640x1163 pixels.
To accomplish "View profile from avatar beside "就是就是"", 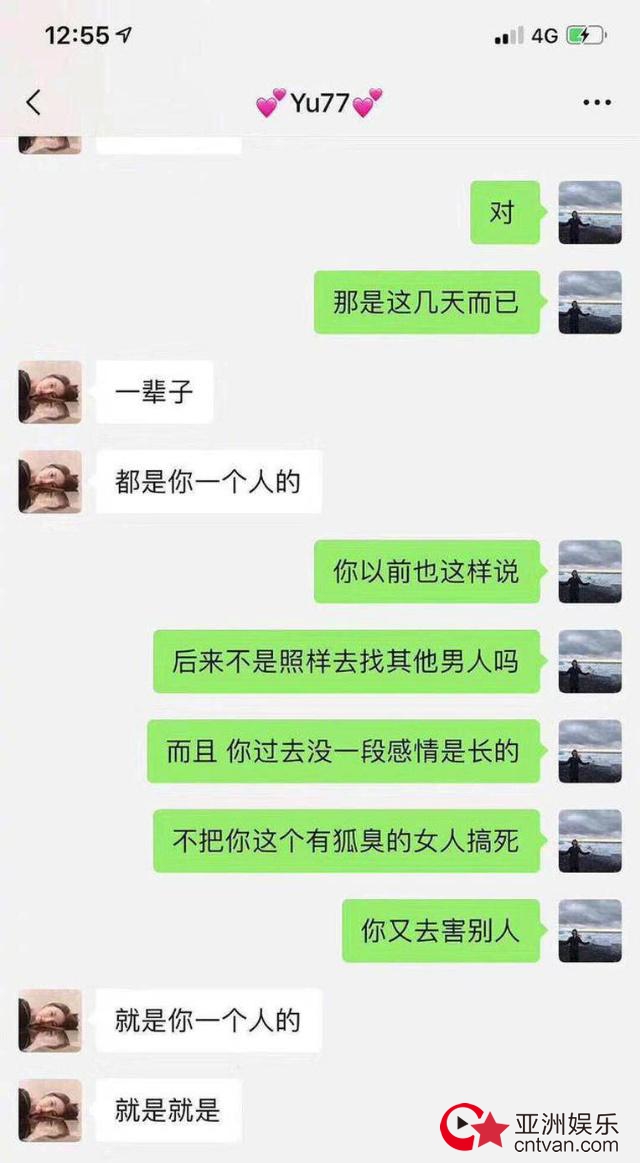I will [50, 1110].
